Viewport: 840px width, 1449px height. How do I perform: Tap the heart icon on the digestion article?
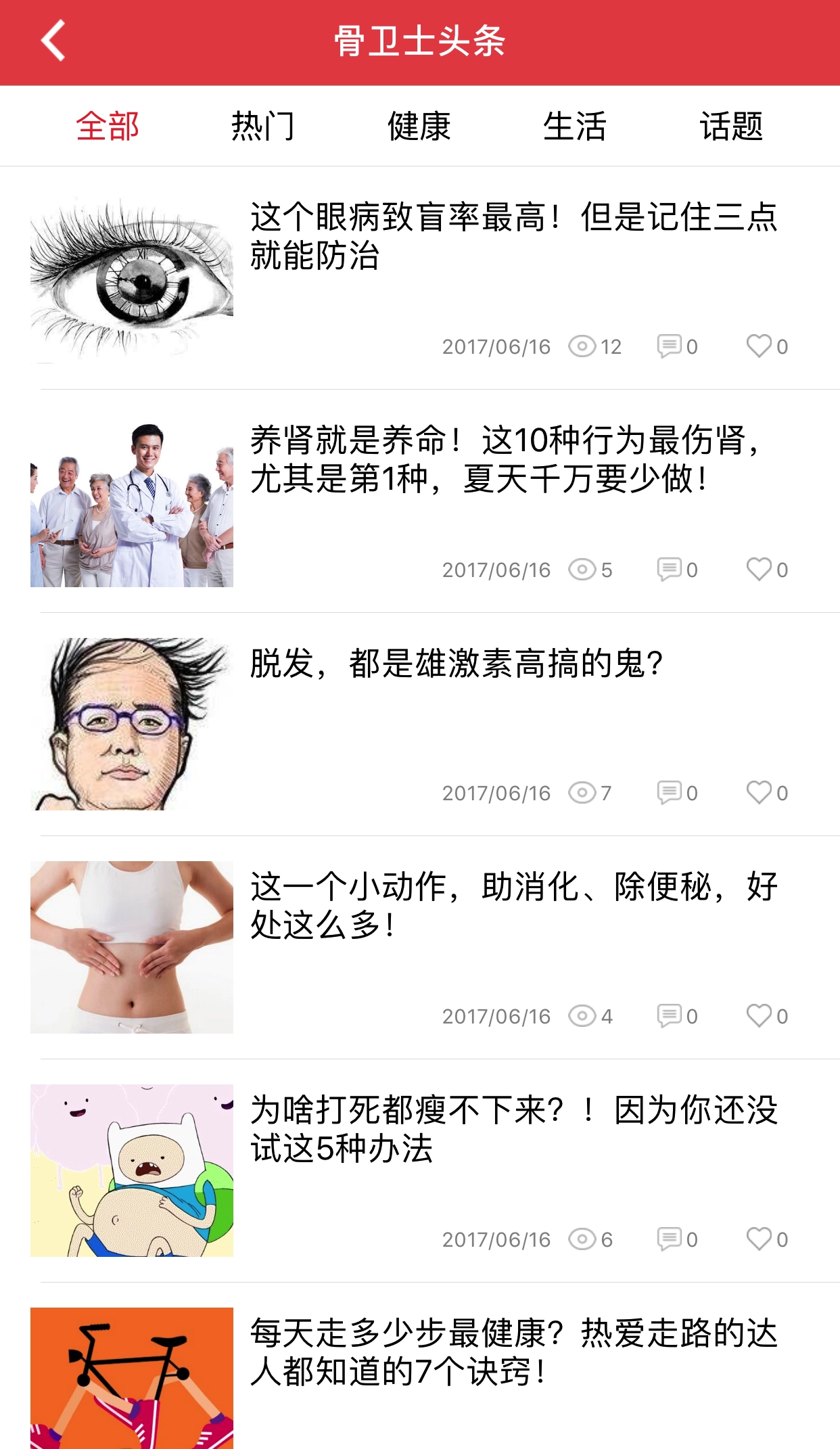760,1015
